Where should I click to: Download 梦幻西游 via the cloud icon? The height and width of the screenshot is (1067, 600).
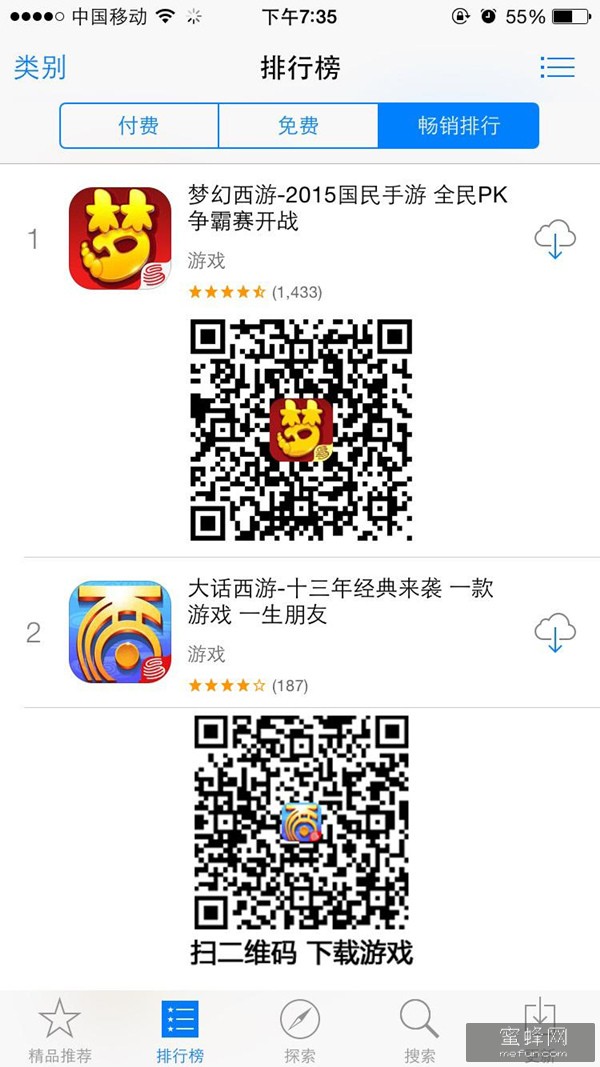[x=555, y=241]
